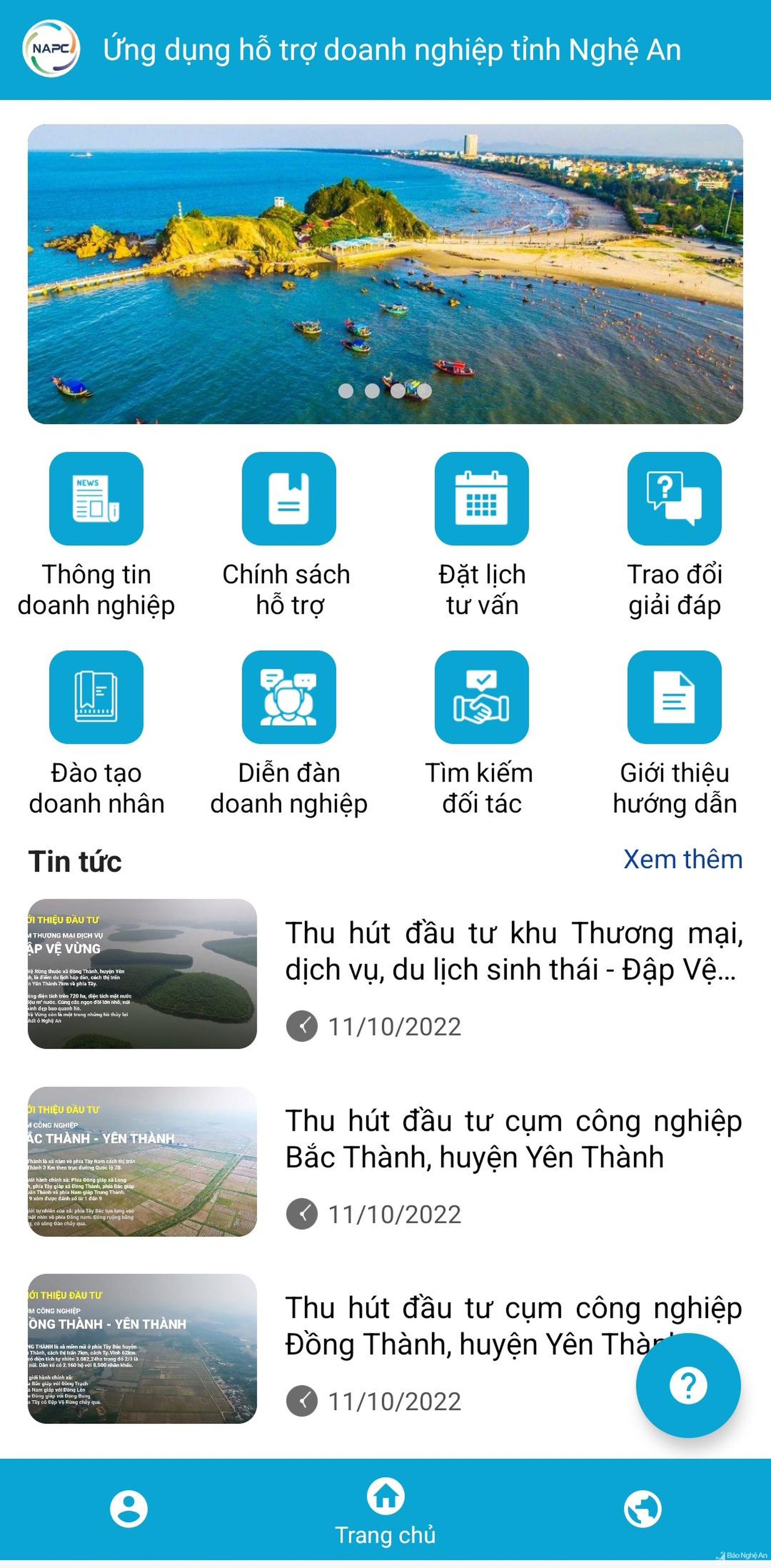Image resolution: width=771 pixels, height=1568 pixels.
Task: Select Tìm kiếm đối tác
Action: click(481, 697)
